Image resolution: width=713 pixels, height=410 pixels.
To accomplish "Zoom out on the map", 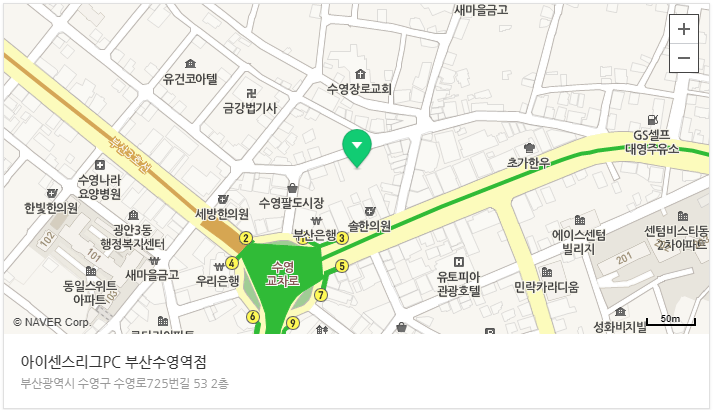I will [683, 58].
